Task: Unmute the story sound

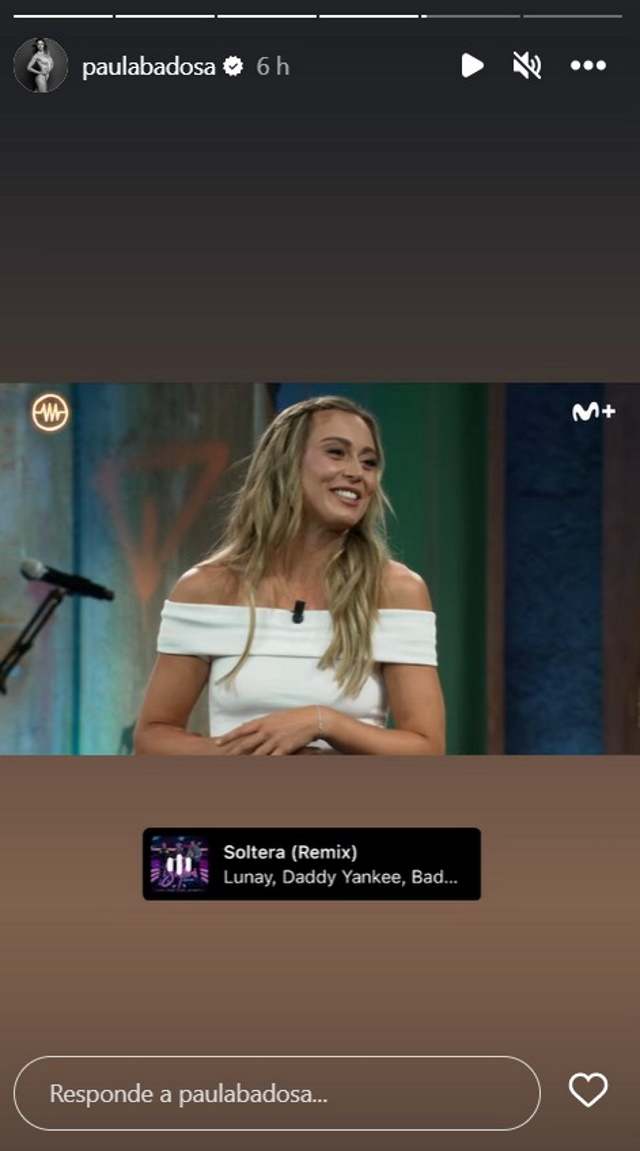Action: coord(527,66)
